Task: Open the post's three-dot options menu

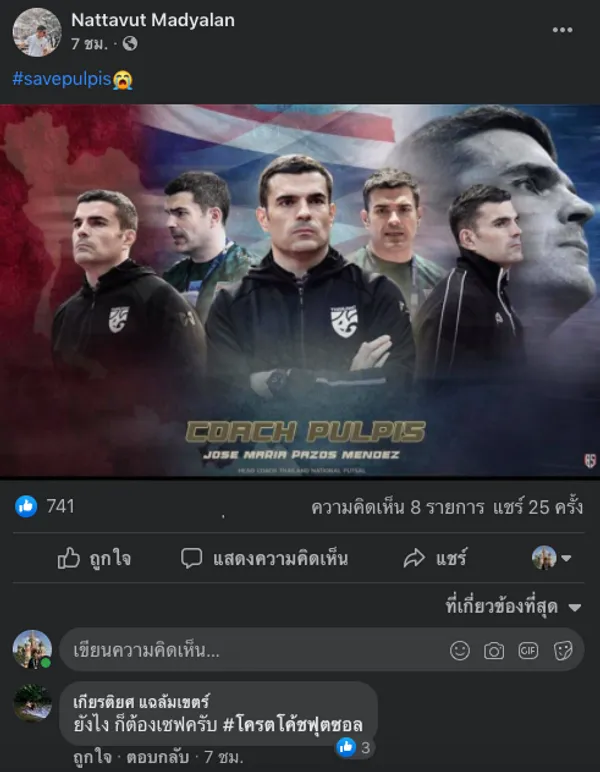Action: pos(563,30)
